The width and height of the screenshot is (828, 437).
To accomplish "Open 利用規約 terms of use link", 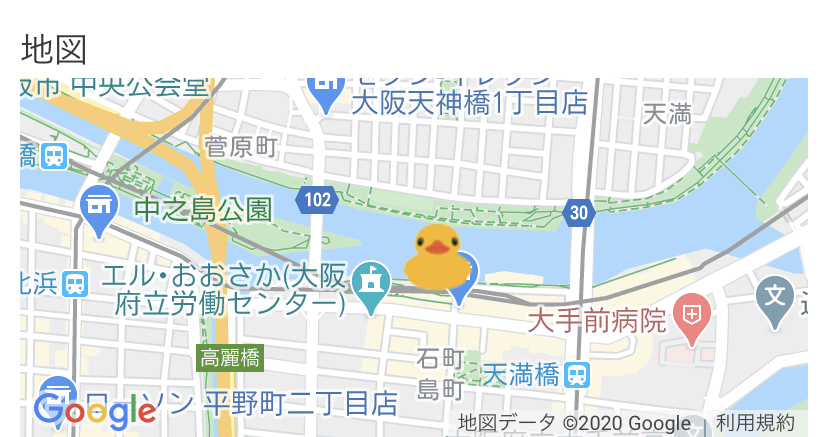I will click(755, 423).
